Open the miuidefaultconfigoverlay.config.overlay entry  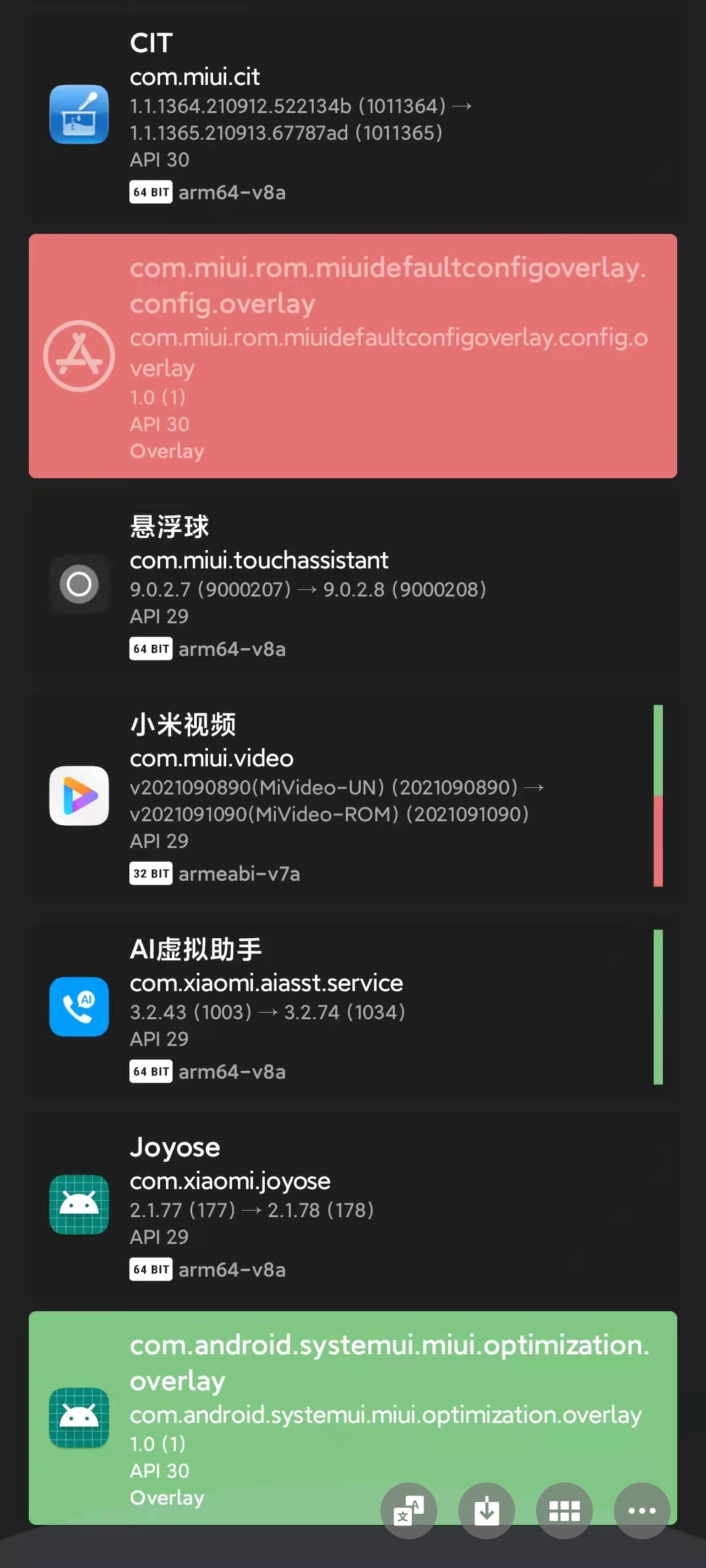pos(353,356)
